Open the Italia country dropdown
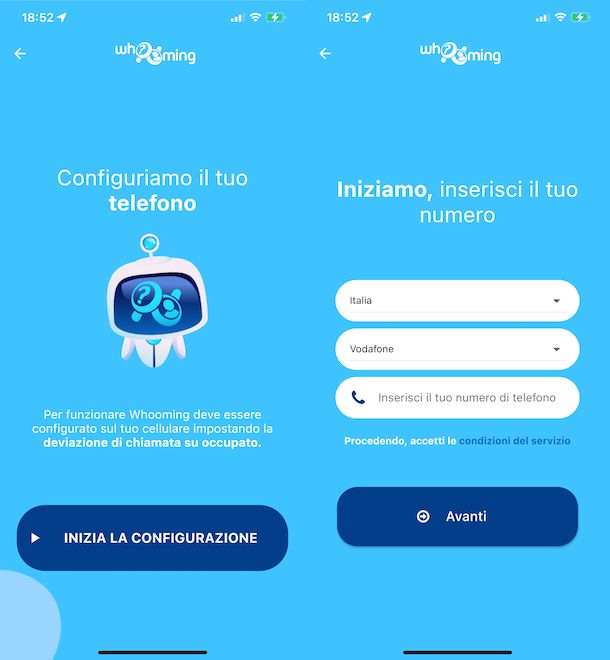Screen dimensions: 610x660 tap(457, 300)
